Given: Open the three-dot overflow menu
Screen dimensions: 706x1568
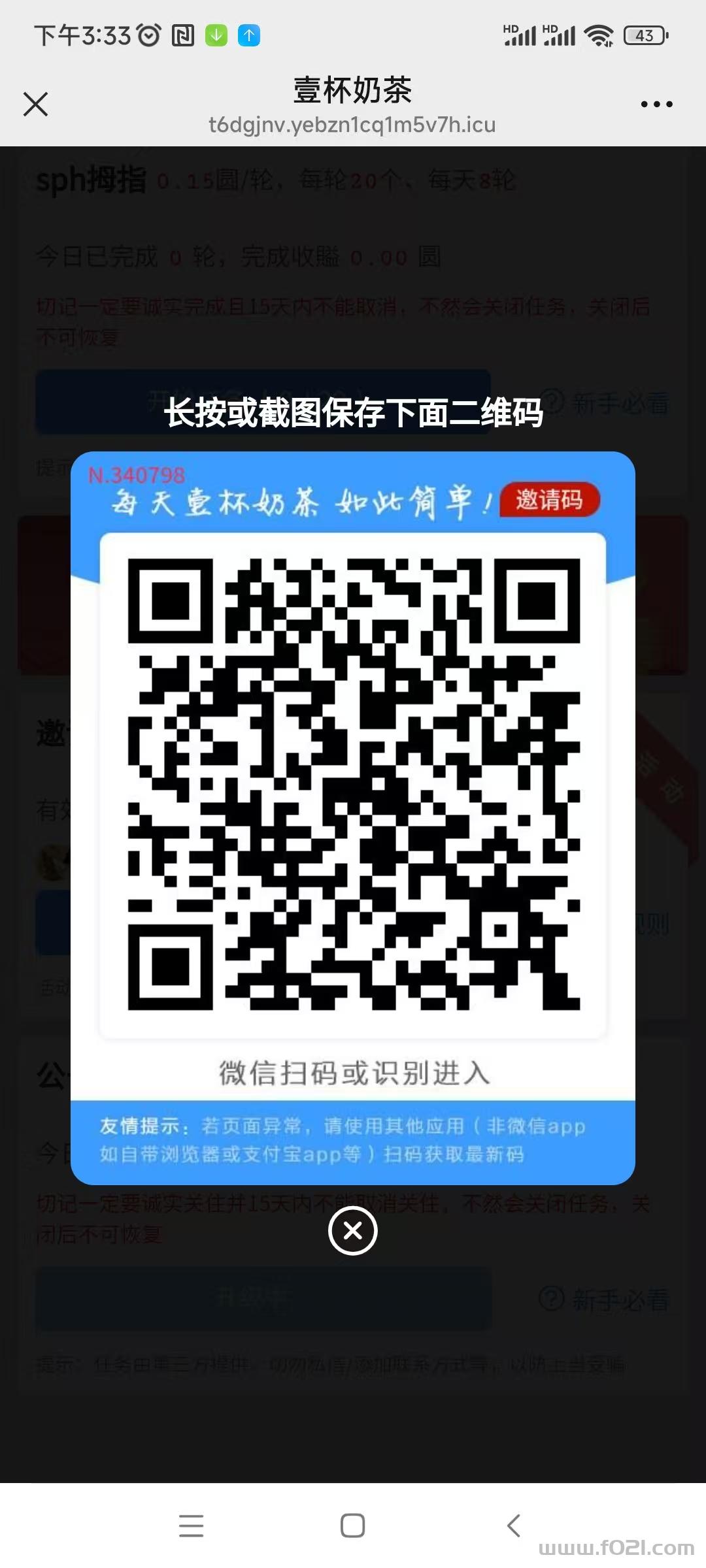Looking at the screenshot, I should point(656,104).
